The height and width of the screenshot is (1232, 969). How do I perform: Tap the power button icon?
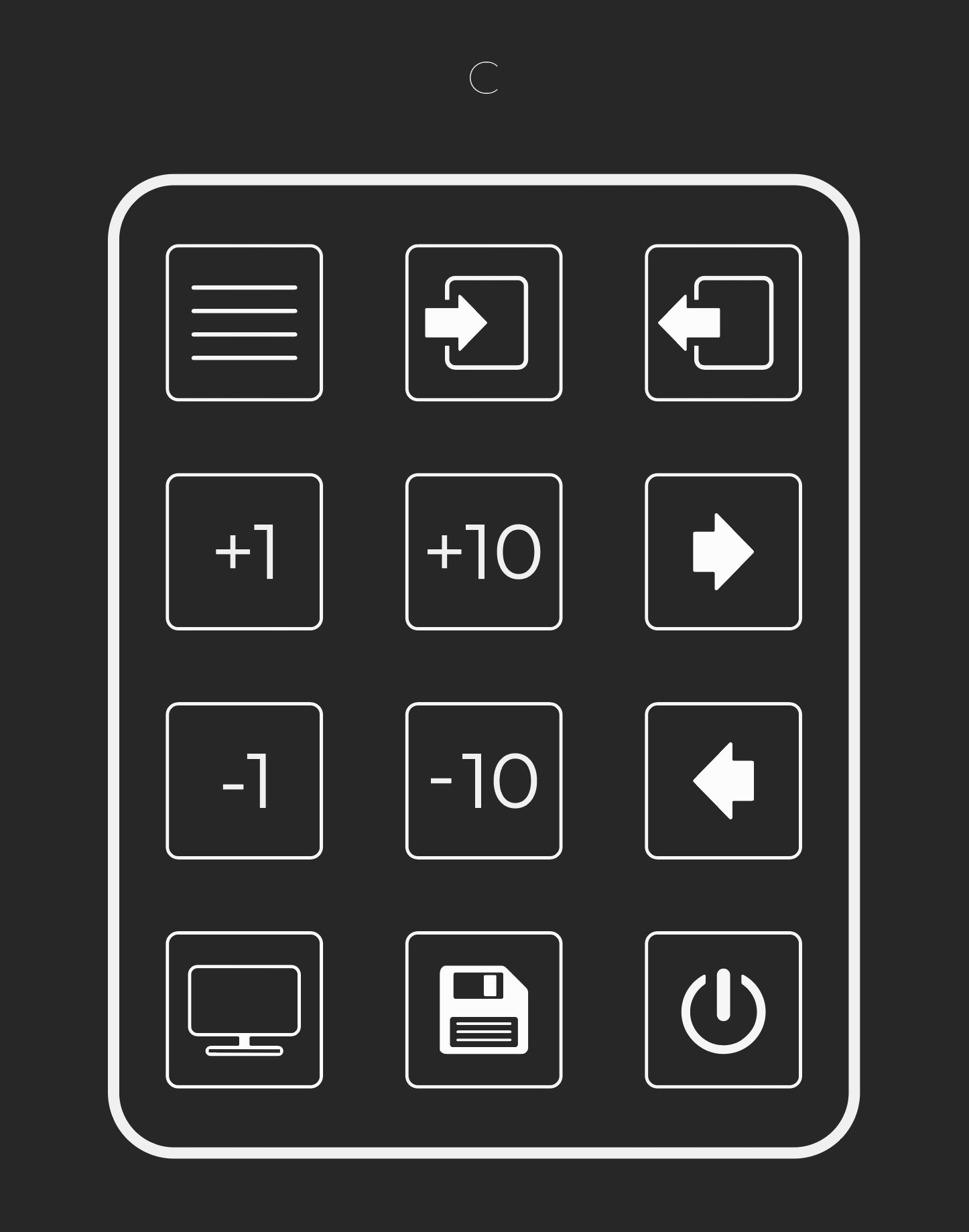pos(723,1010)
